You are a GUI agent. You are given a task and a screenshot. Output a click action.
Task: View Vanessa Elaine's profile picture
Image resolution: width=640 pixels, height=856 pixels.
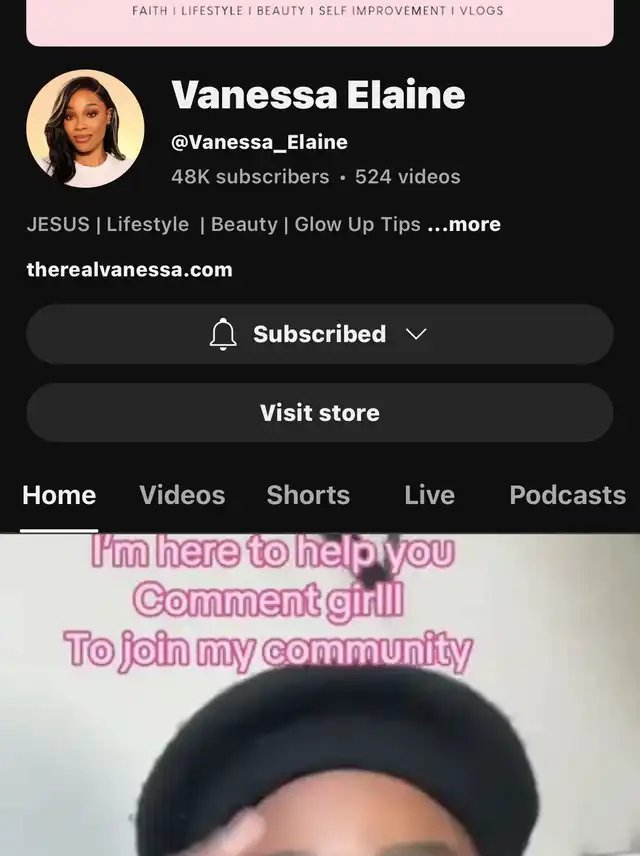tap(85, 129)
